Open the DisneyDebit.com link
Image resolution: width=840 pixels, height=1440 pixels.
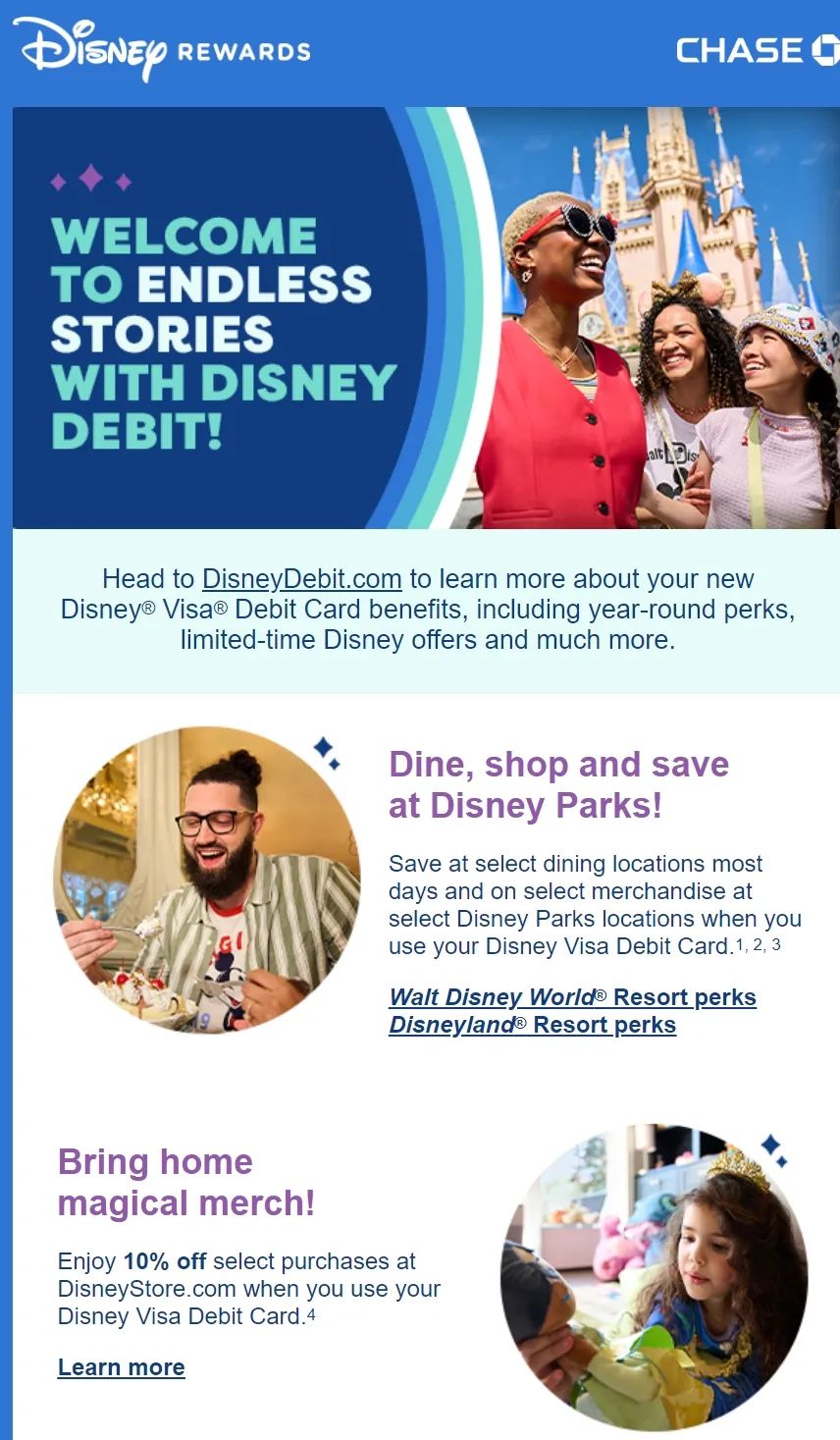[x=301, y=579]
